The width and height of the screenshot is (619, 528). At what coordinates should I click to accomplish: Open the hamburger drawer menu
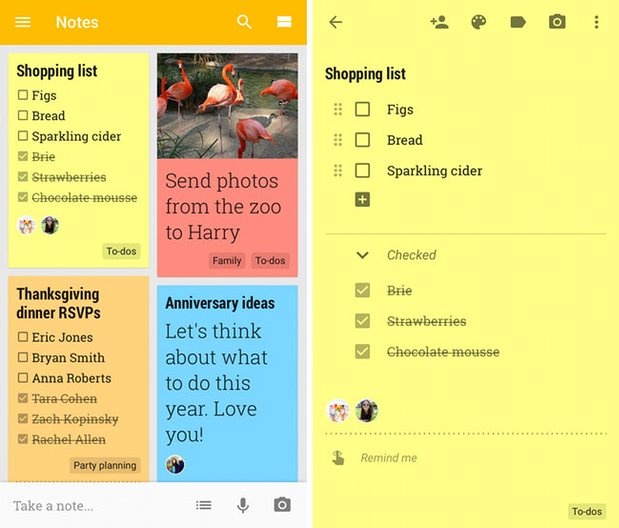point(23,22)
